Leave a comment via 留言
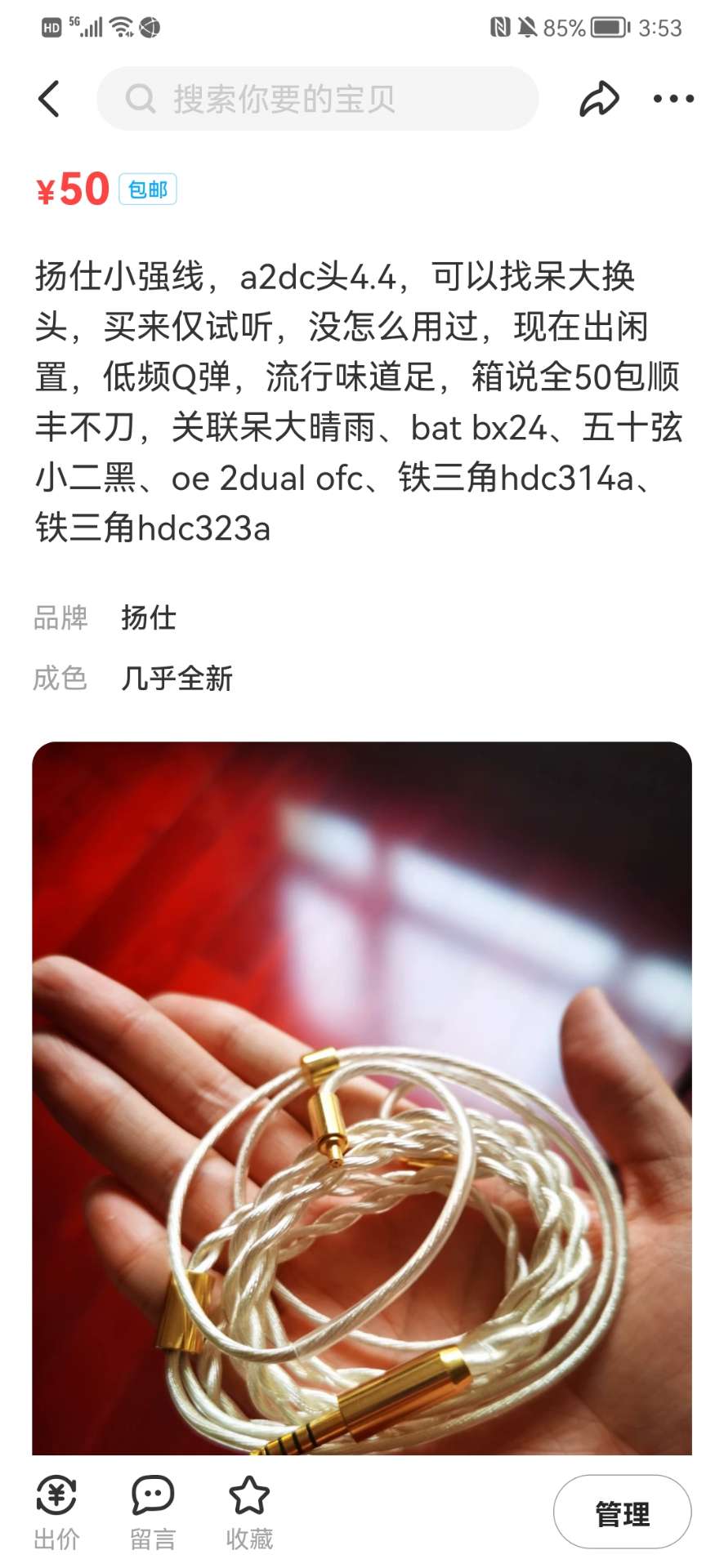 coord(153,1512)
